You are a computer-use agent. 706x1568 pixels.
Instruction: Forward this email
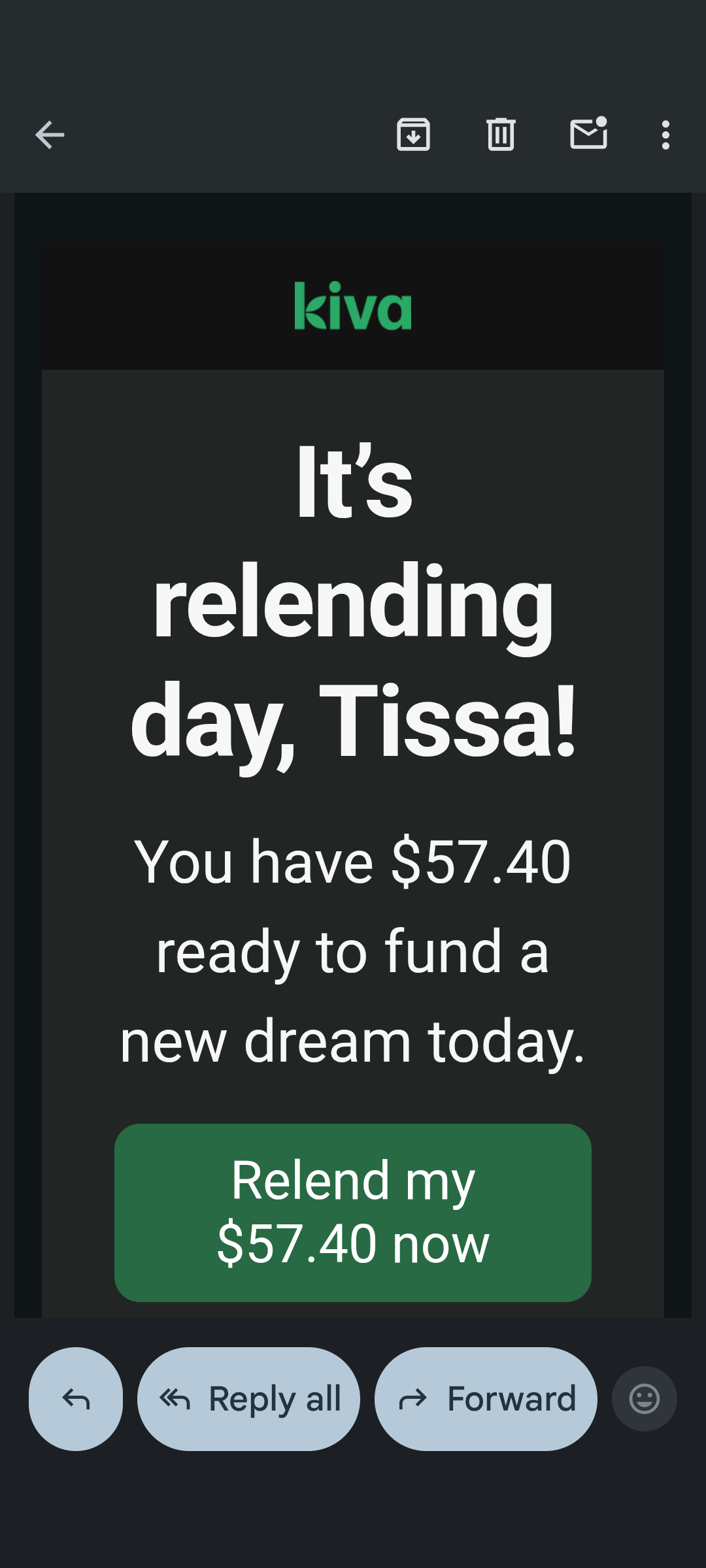pyautogui.click(x=486, y=1399)
